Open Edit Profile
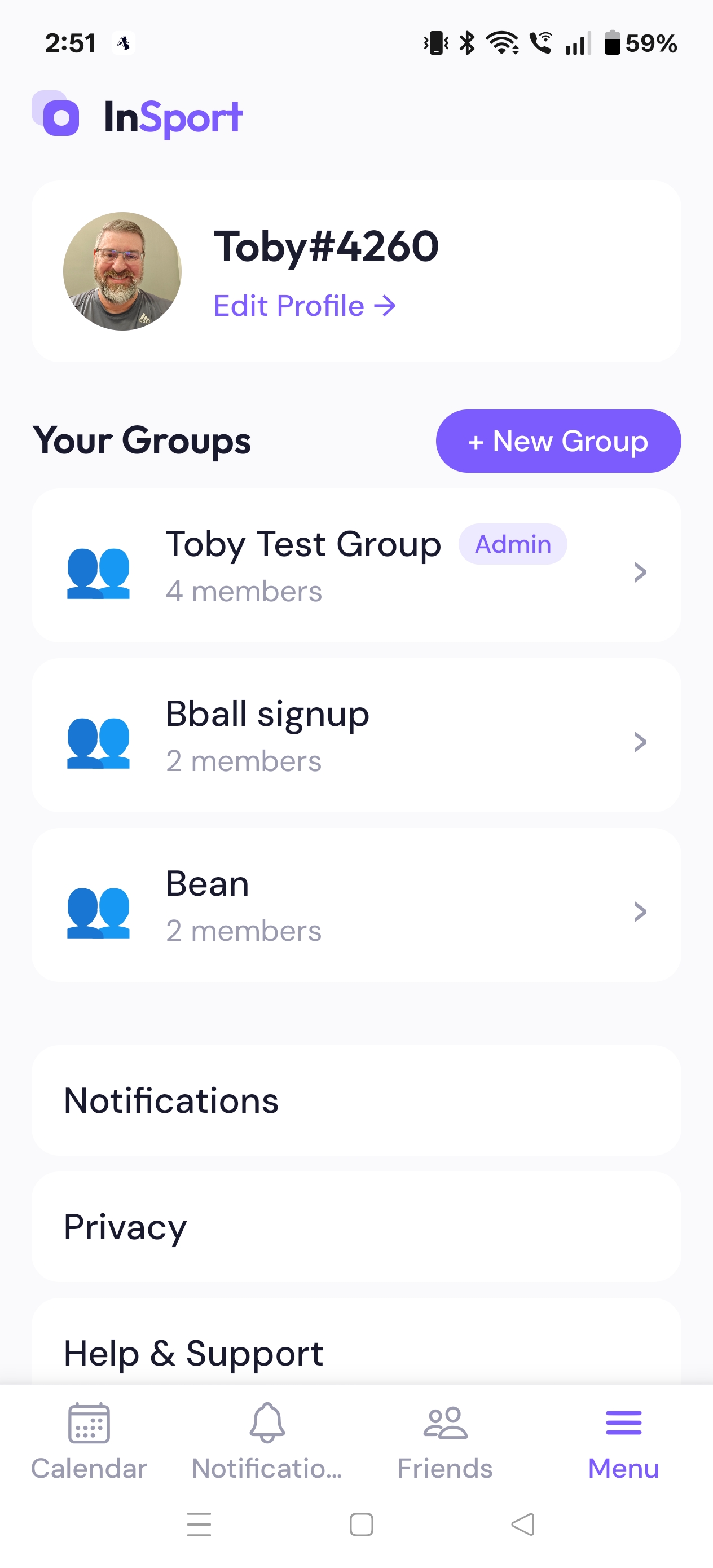Screen dimensions: 713x1568 coord(305,306)
